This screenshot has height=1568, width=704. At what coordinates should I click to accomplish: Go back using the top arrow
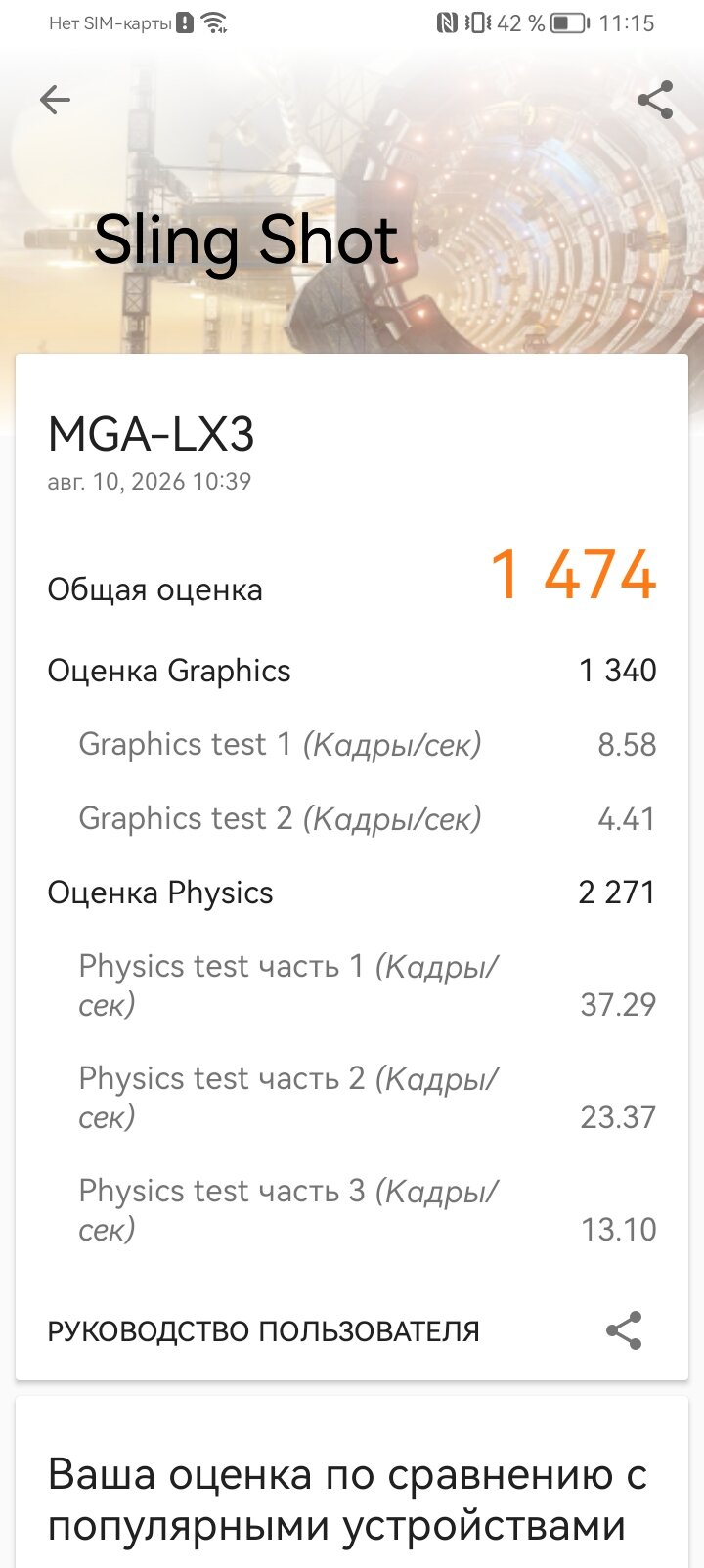[x=55, y=99]
